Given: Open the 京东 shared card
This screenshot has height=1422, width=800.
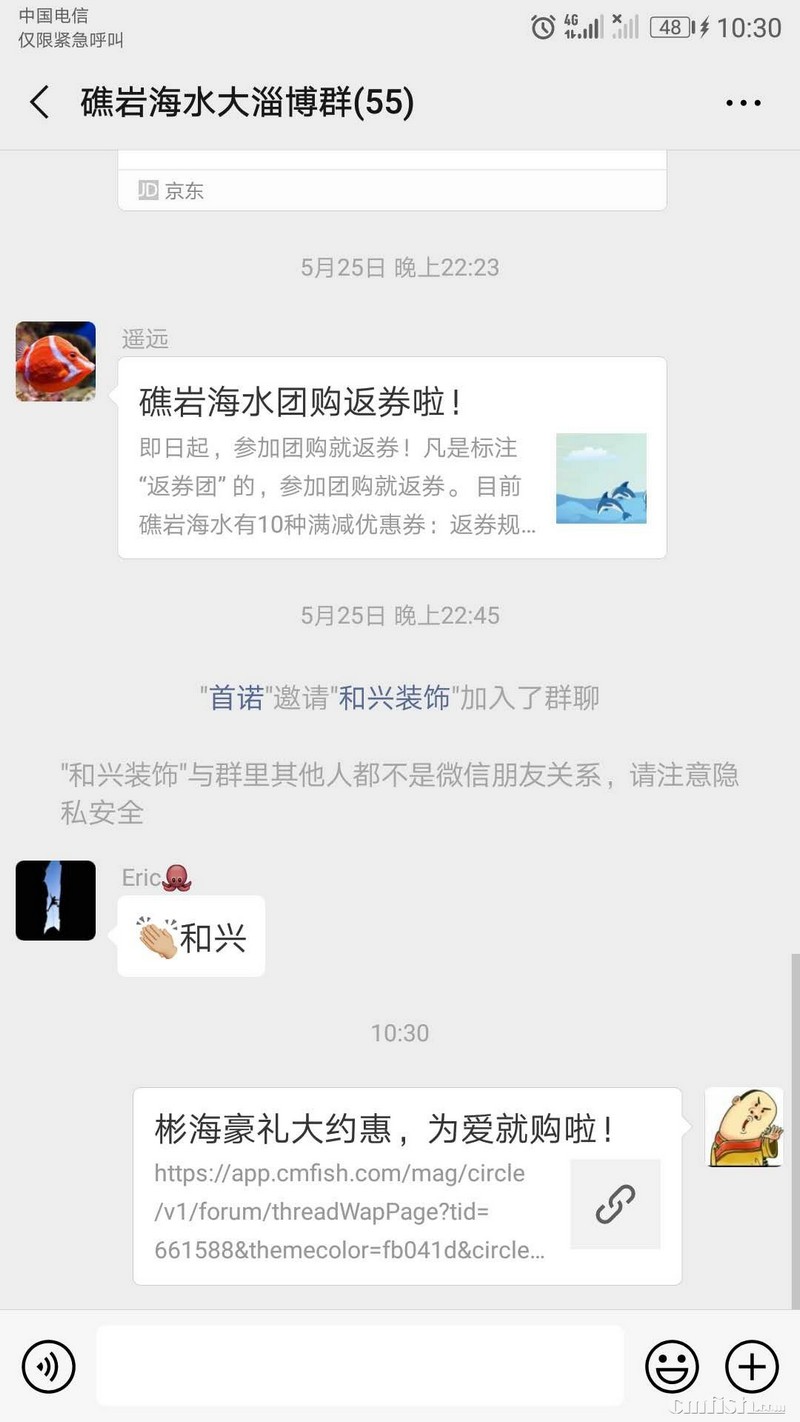Looking at the screenshot, I should point(392,185).
